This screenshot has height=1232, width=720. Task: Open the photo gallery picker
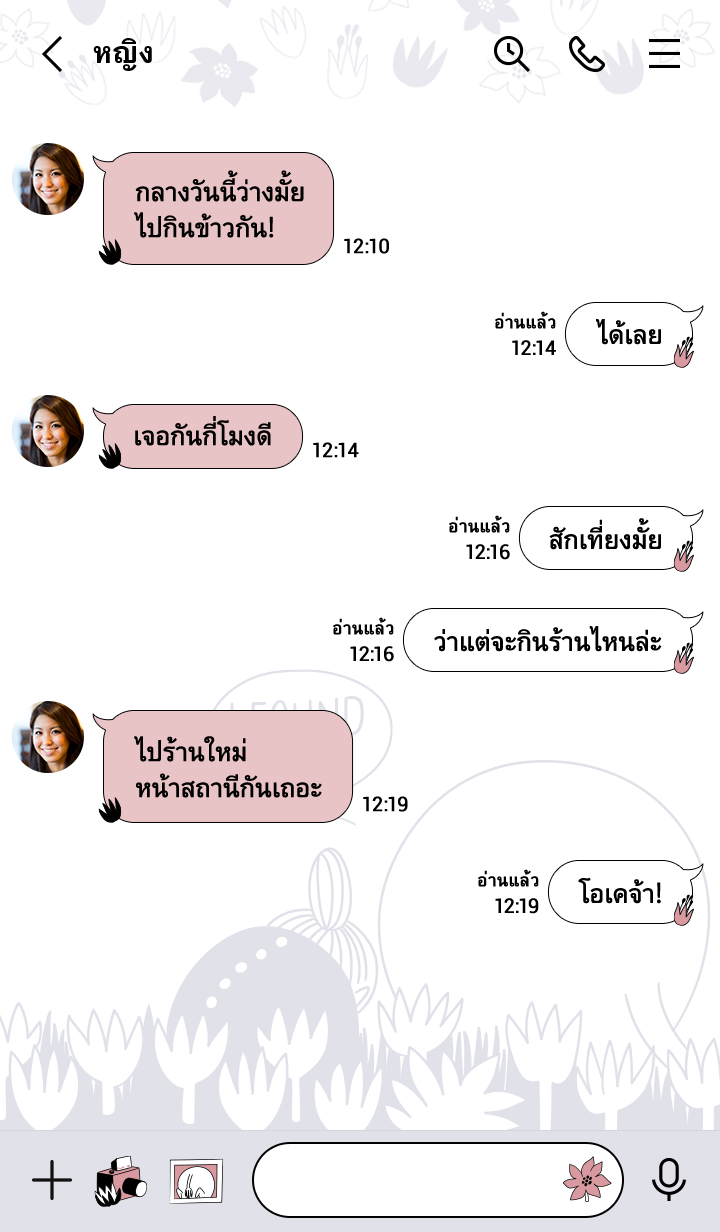coord(196,1181)
